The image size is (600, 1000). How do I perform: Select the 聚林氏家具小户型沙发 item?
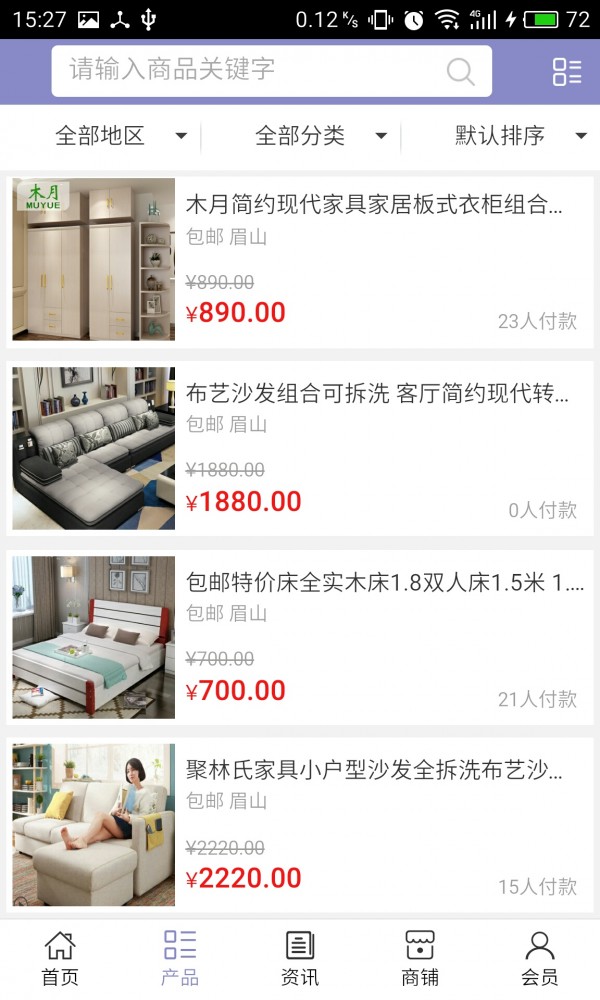(374, 770)
